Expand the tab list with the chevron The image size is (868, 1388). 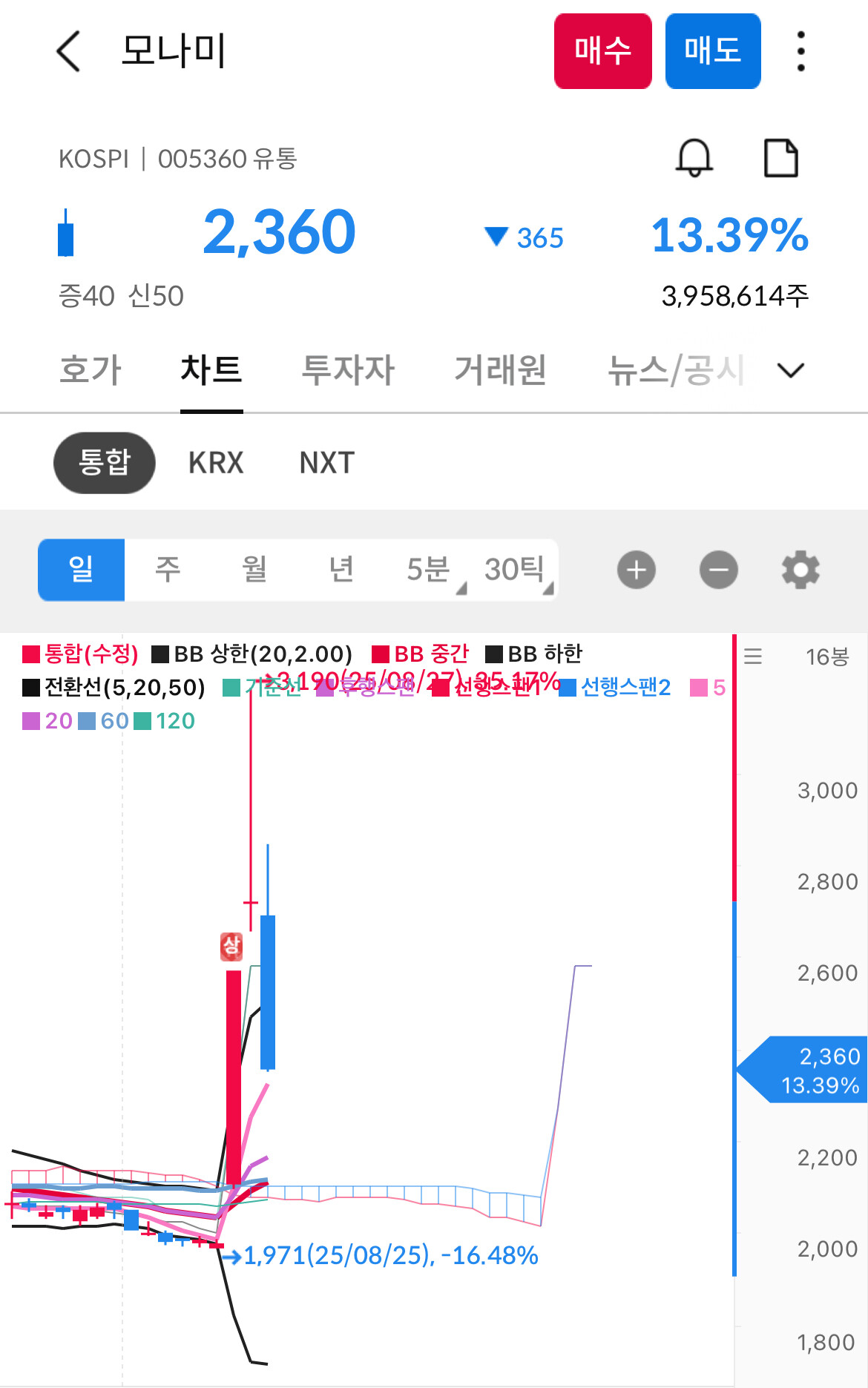click(791, 369)
